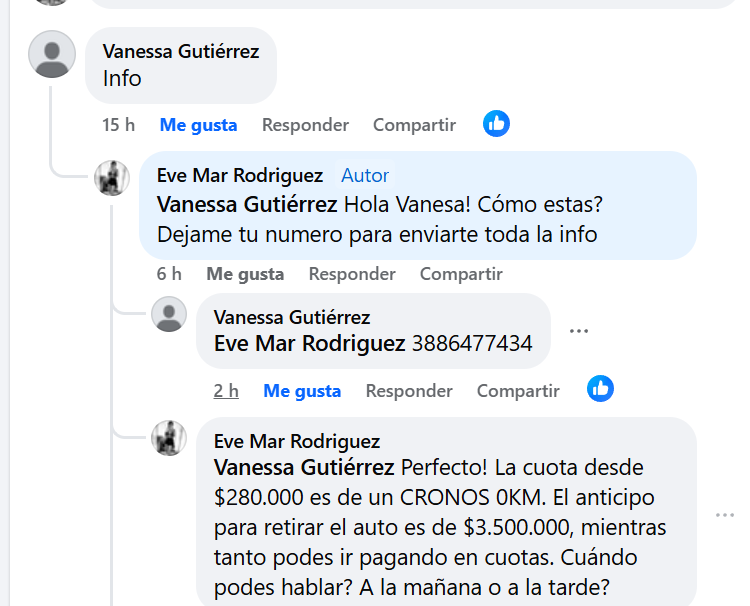This screenshot has height=606, width=750.
Task: View like reactions on Vanessa's Info comment
Action: pos(496,124)
